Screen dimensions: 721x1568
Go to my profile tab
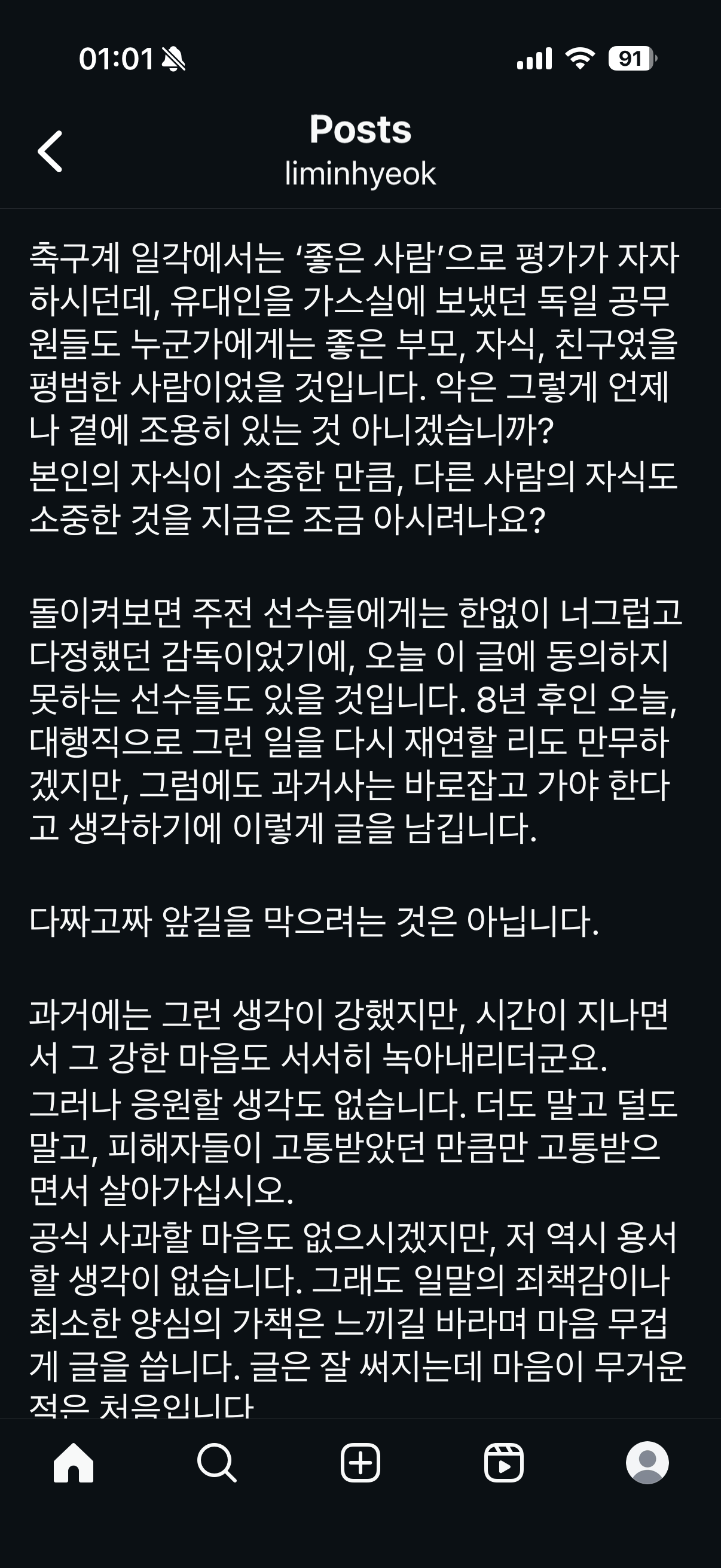[x=647, y=1462]
